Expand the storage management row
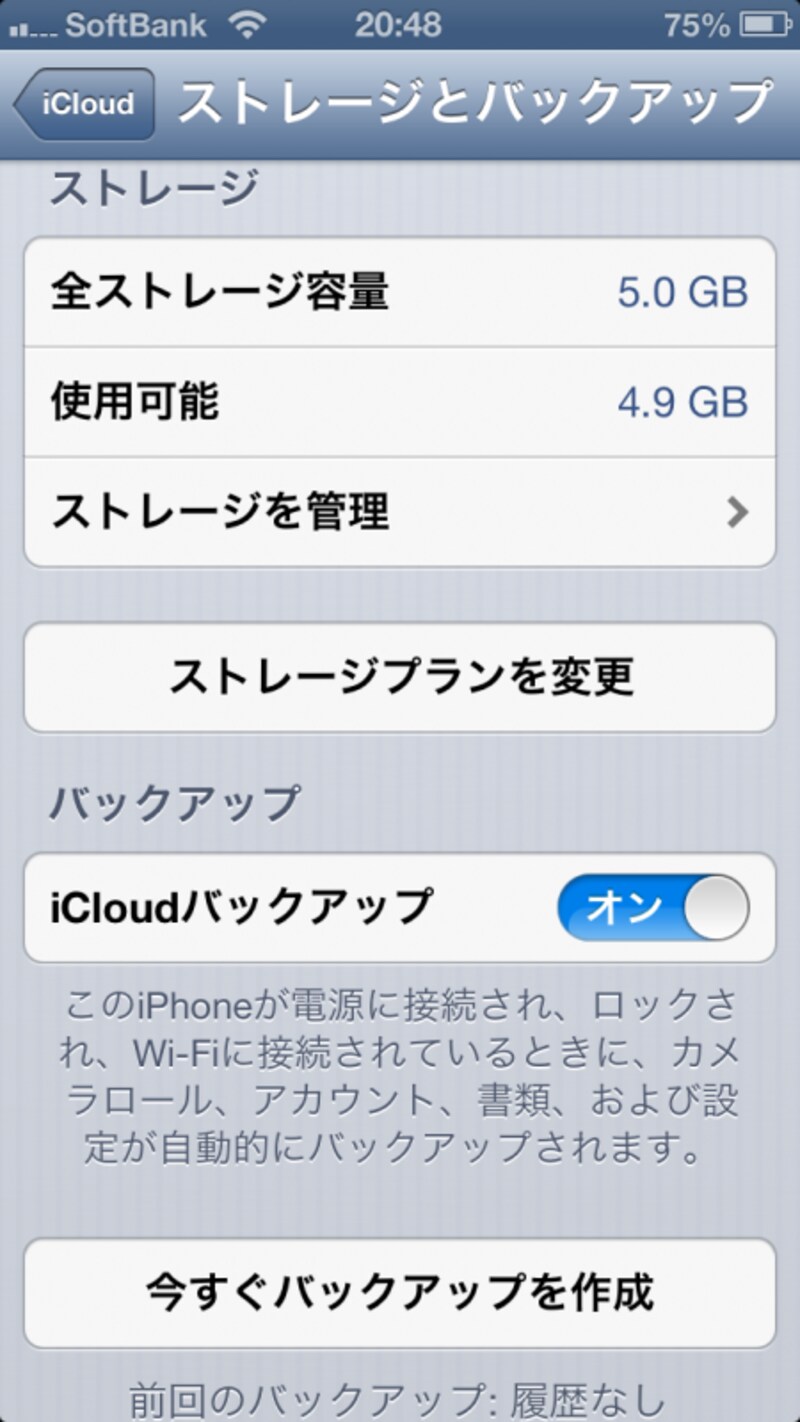Image resolution: width=800 pixels, height=1422 pixels. (x=400, y=512)
